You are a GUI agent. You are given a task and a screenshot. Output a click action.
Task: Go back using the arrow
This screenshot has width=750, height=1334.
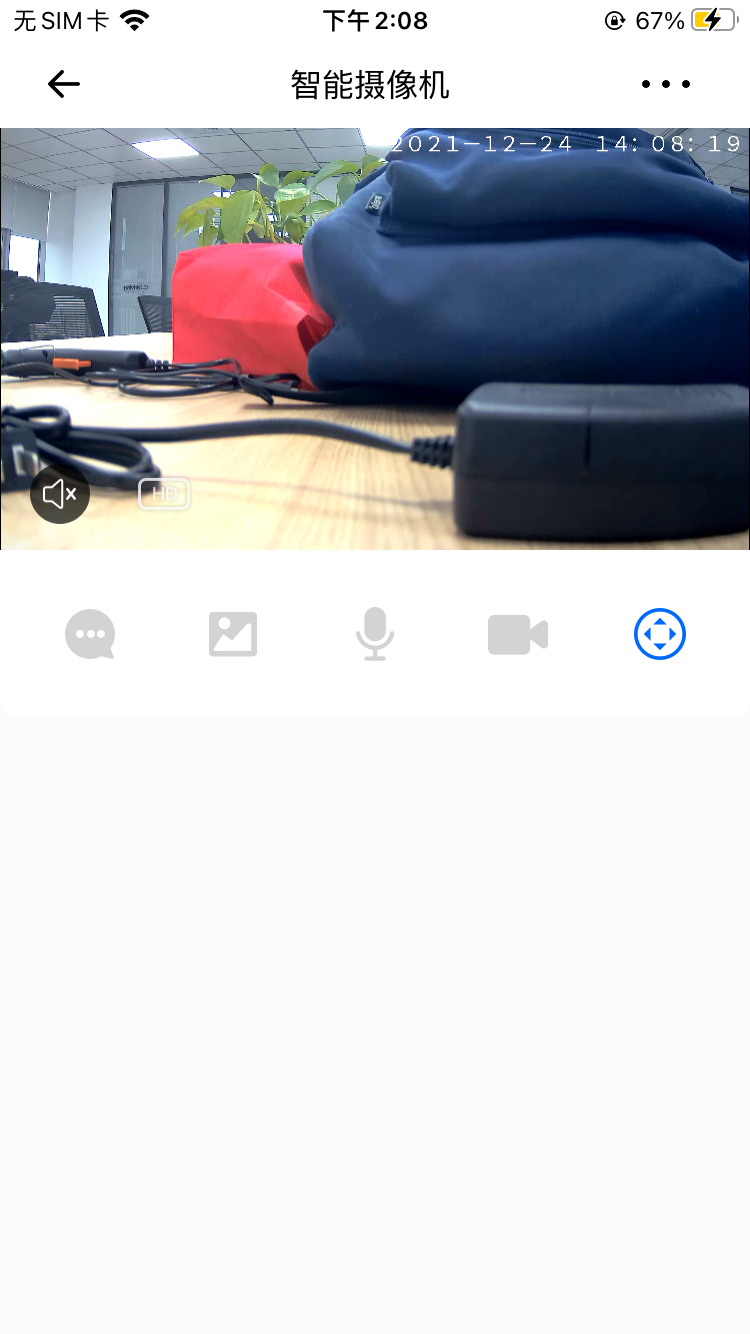tap(64, 84)
